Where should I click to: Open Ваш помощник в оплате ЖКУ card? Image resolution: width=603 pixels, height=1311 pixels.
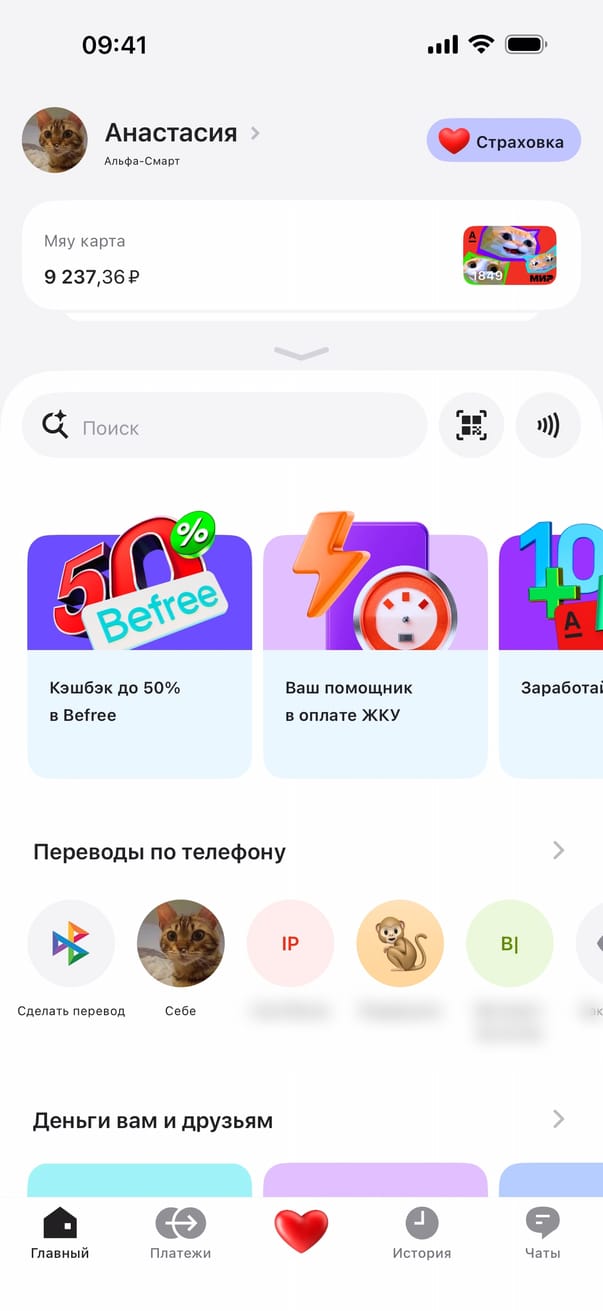[x=375, y=656]
